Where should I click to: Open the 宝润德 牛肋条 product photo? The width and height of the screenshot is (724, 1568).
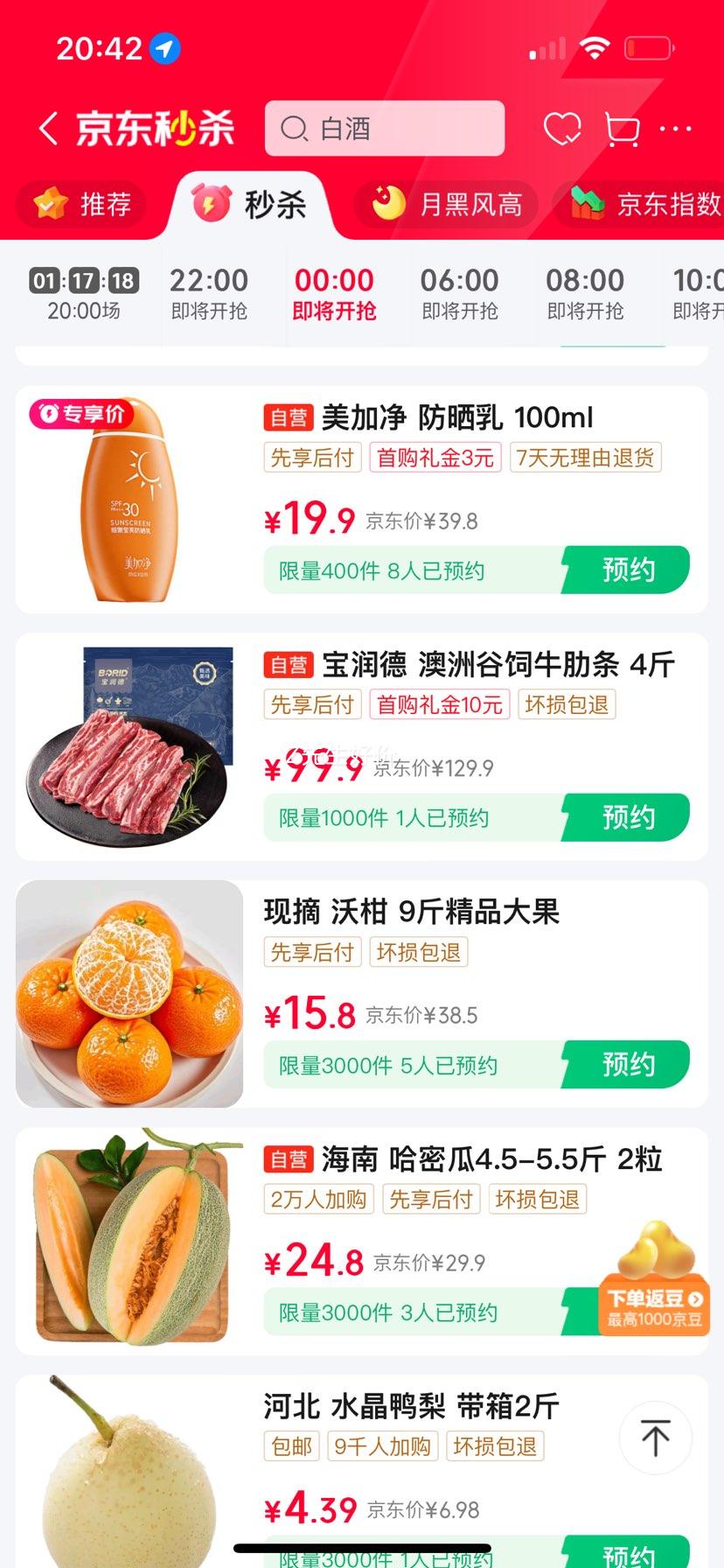(x=129, y=744)
